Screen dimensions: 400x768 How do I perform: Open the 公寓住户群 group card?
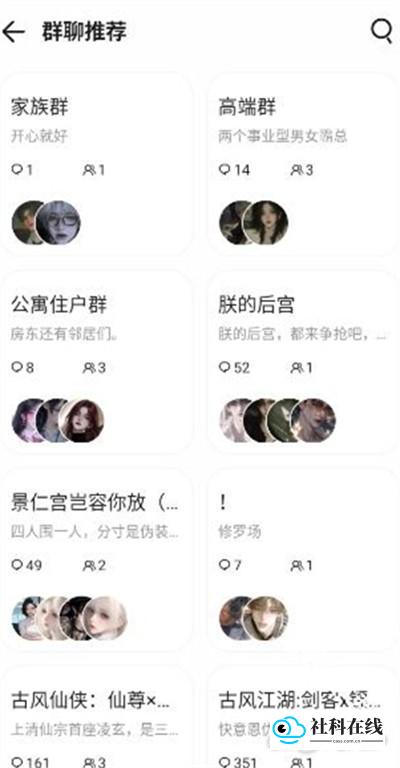97,362
